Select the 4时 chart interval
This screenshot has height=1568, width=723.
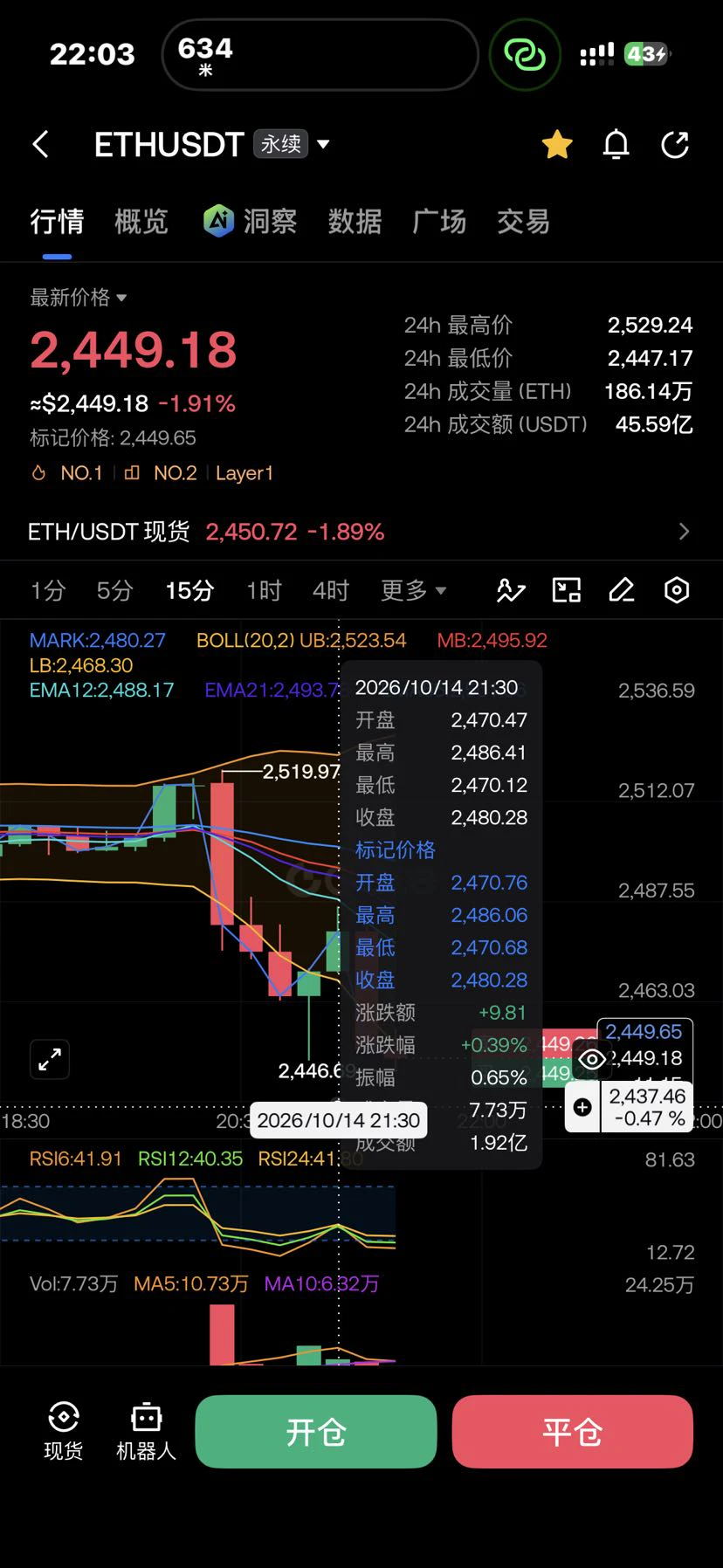click(331, 591)
